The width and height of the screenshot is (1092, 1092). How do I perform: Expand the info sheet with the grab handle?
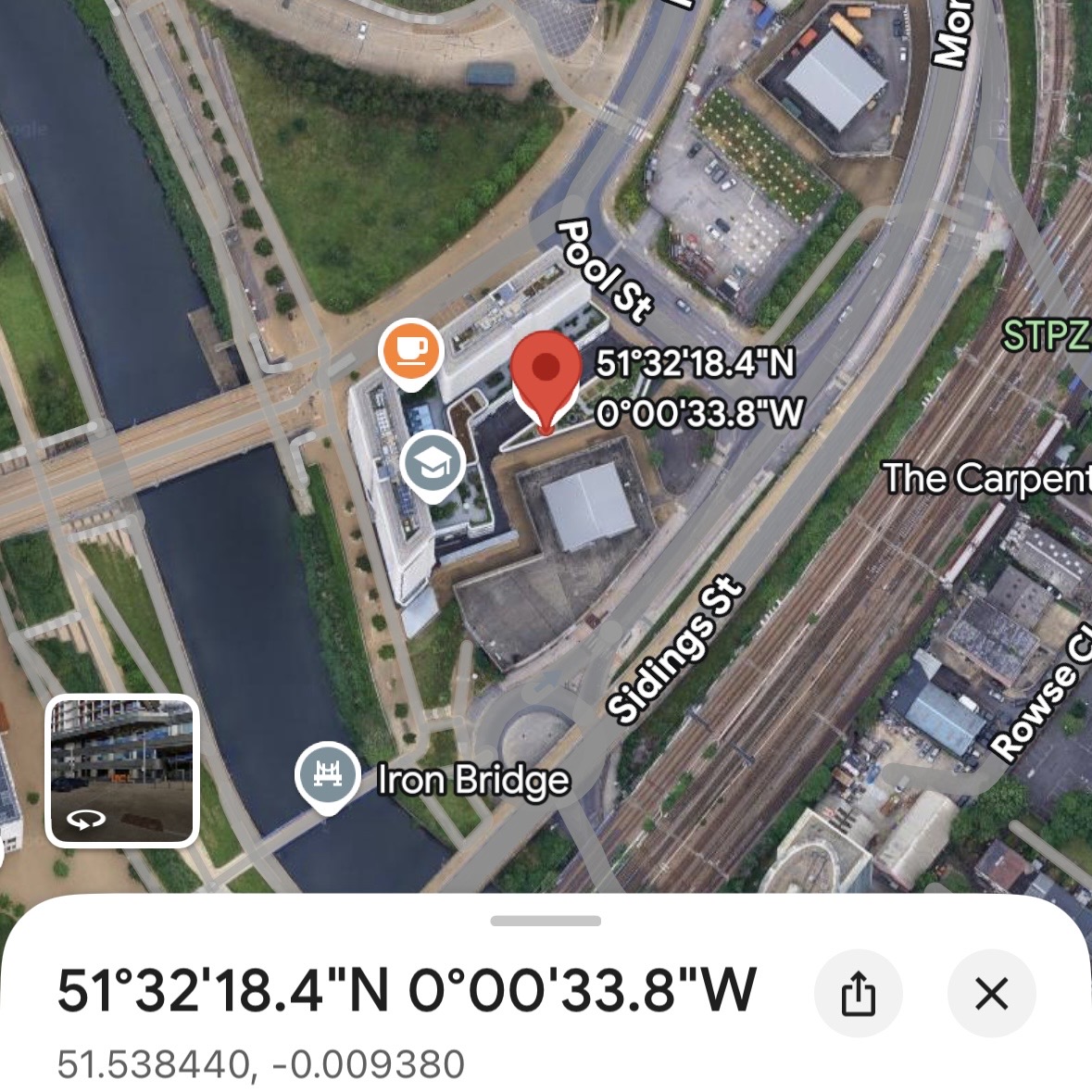[546, 921]
